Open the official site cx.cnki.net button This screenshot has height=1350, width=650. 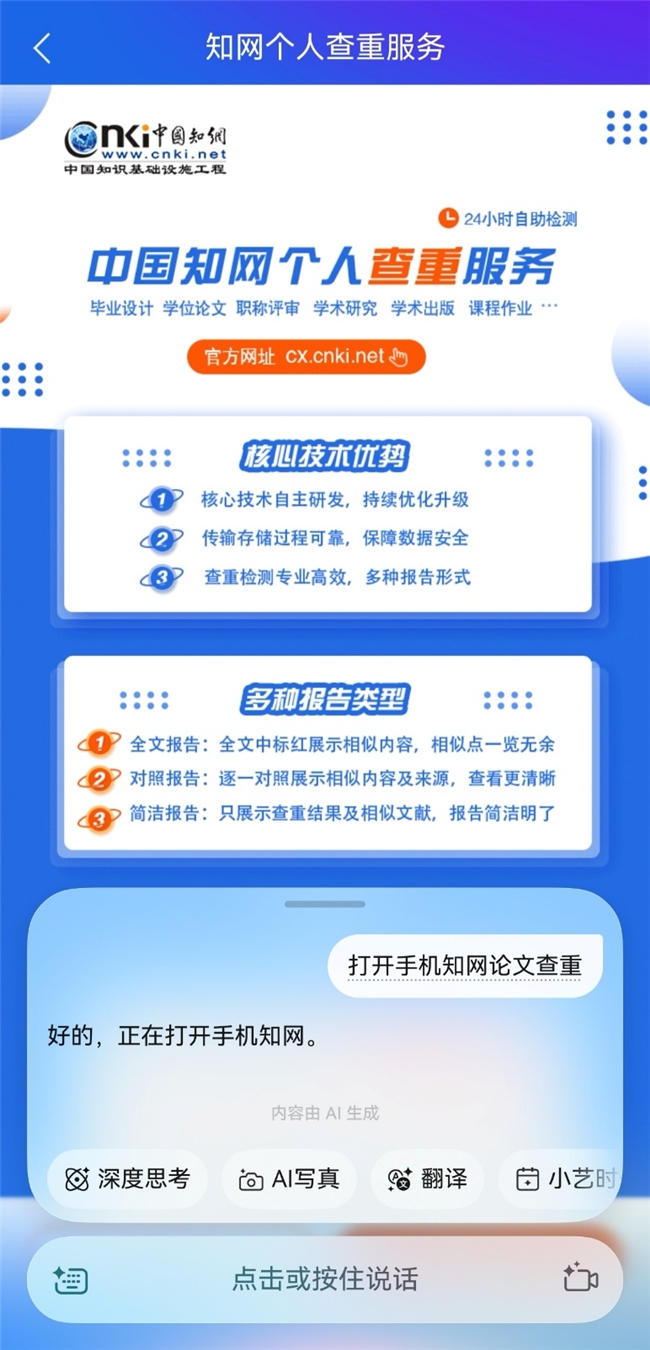[306, 356]
